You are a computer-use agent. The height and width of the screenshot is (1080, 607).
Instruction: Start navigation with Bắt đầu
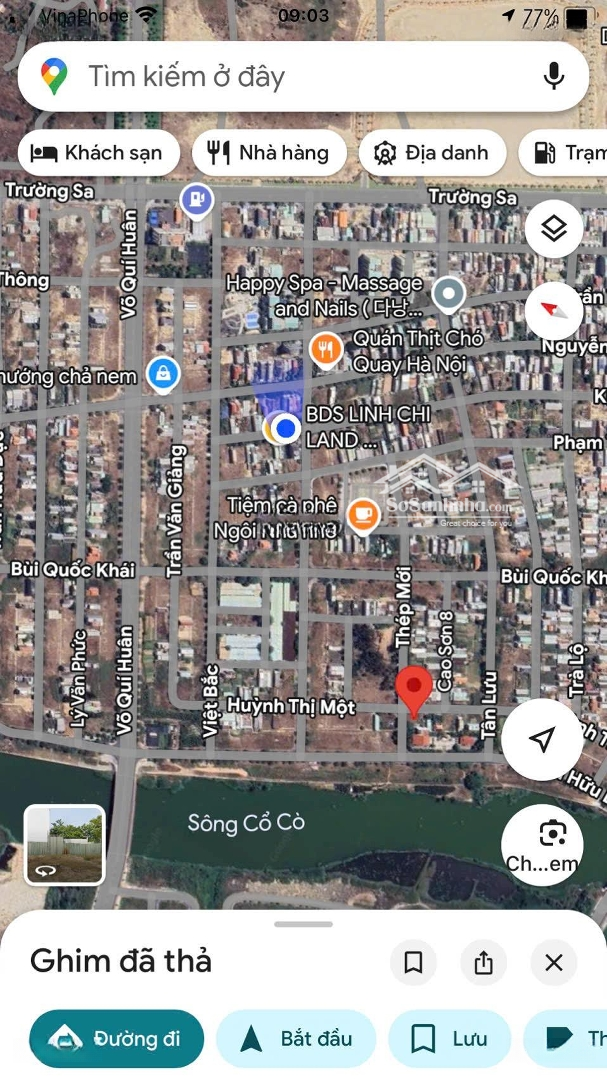point(296,1039)
